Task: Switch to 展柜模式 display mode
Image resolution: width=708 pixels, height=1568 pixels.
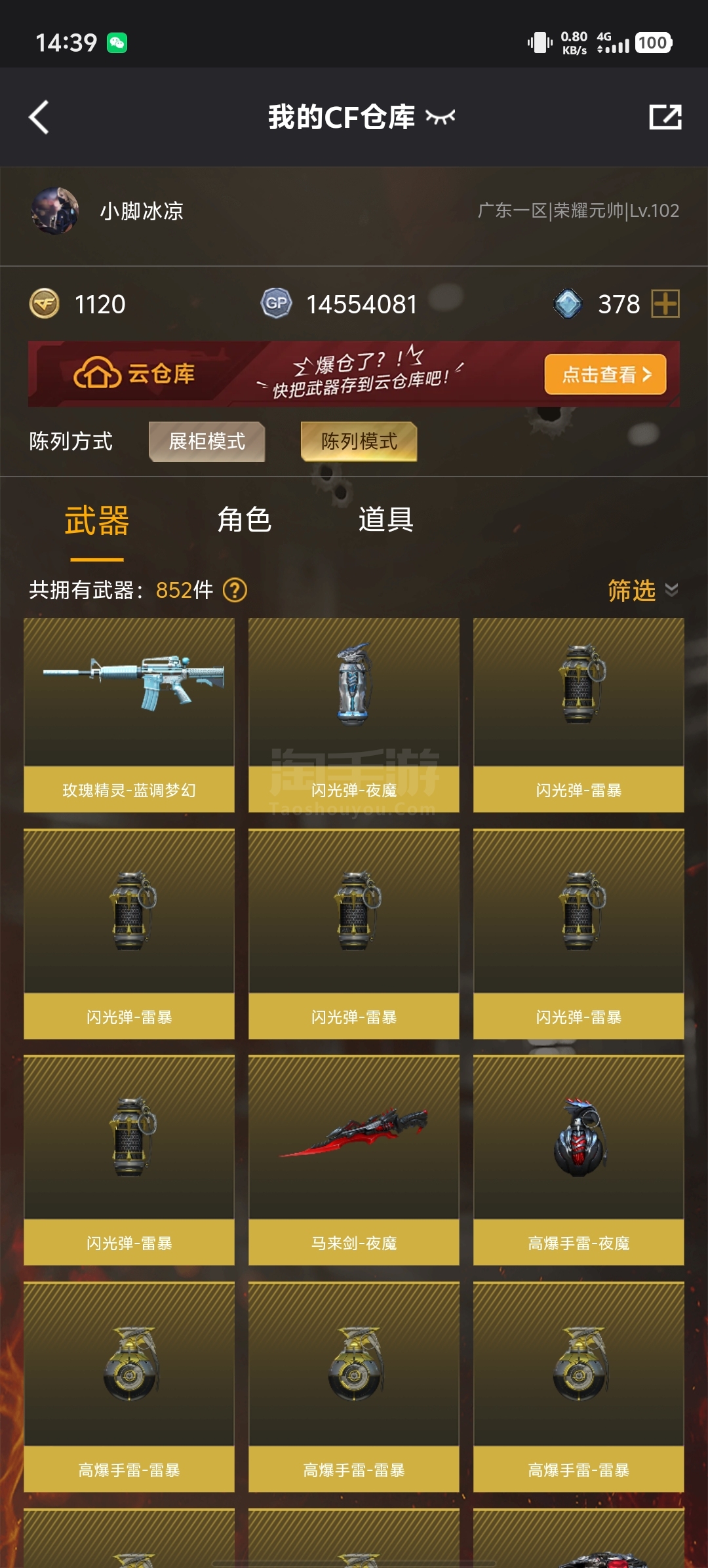Action: (207, 442)
